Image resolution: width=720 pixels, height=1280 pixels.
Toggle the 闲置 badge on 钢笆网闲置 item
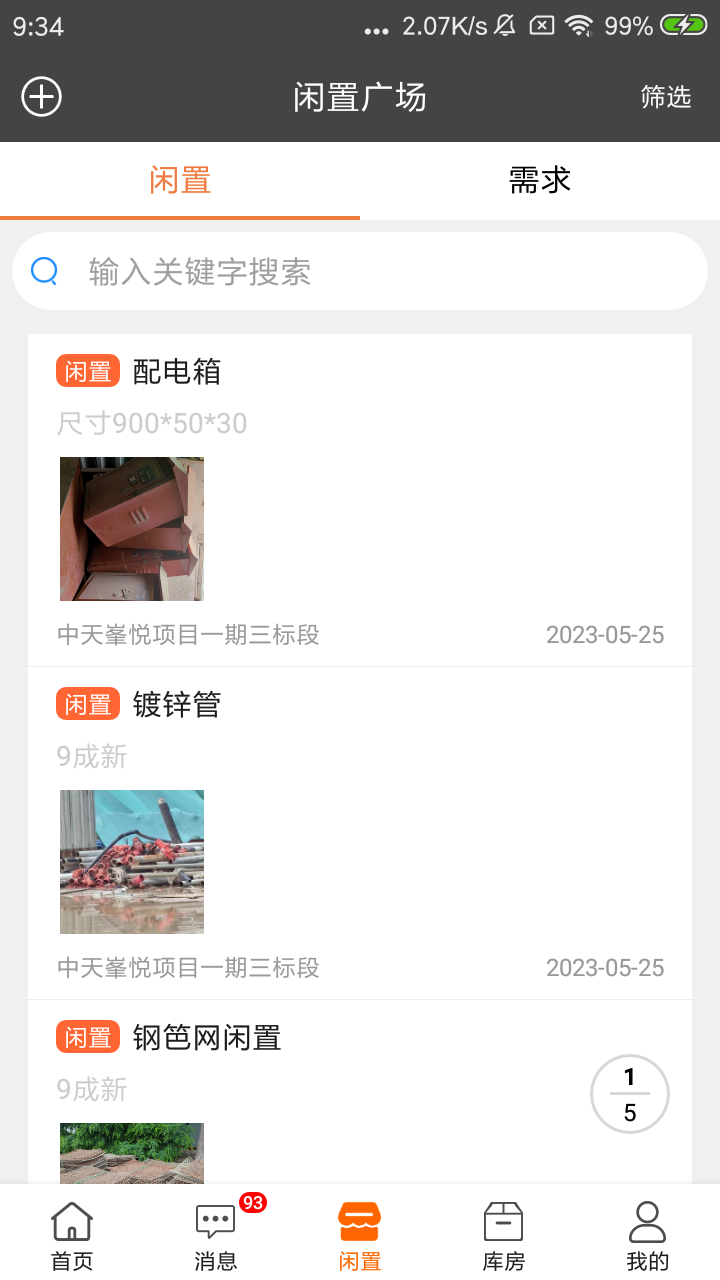(87, 1037)
